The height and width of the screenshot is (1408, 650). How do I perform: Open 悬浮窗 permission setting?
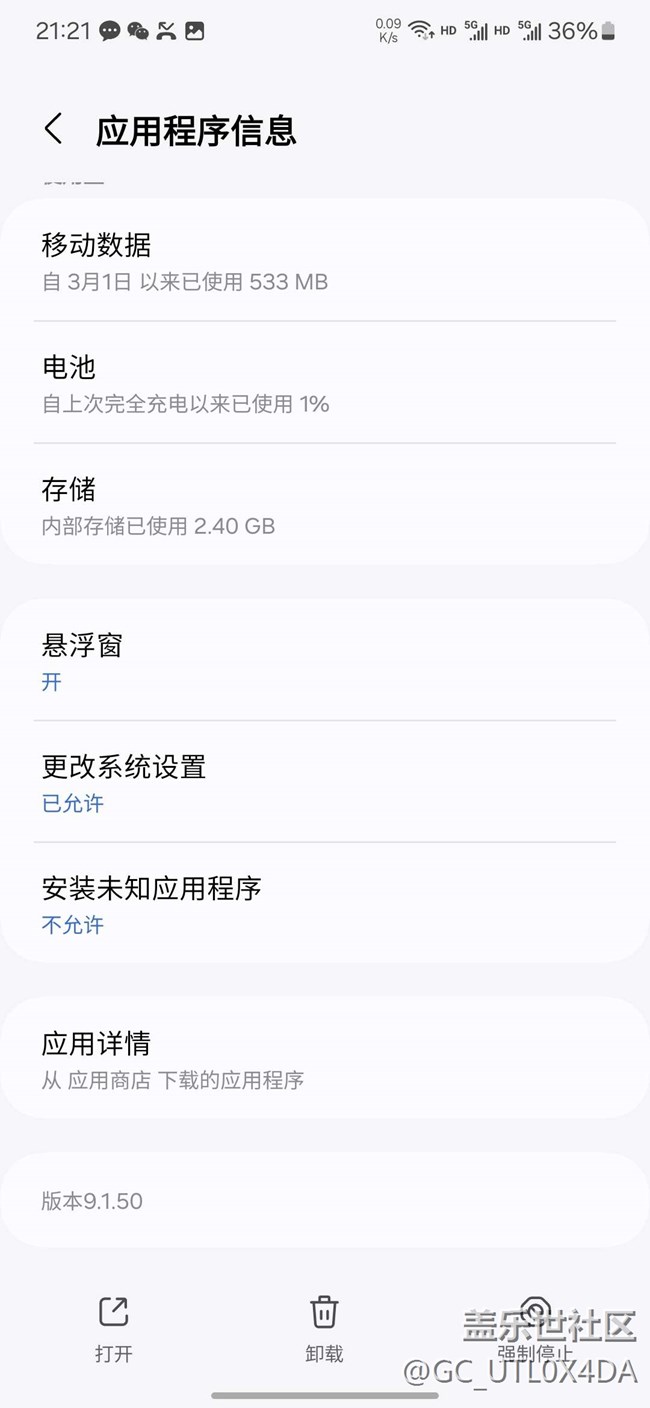point(325,660)
